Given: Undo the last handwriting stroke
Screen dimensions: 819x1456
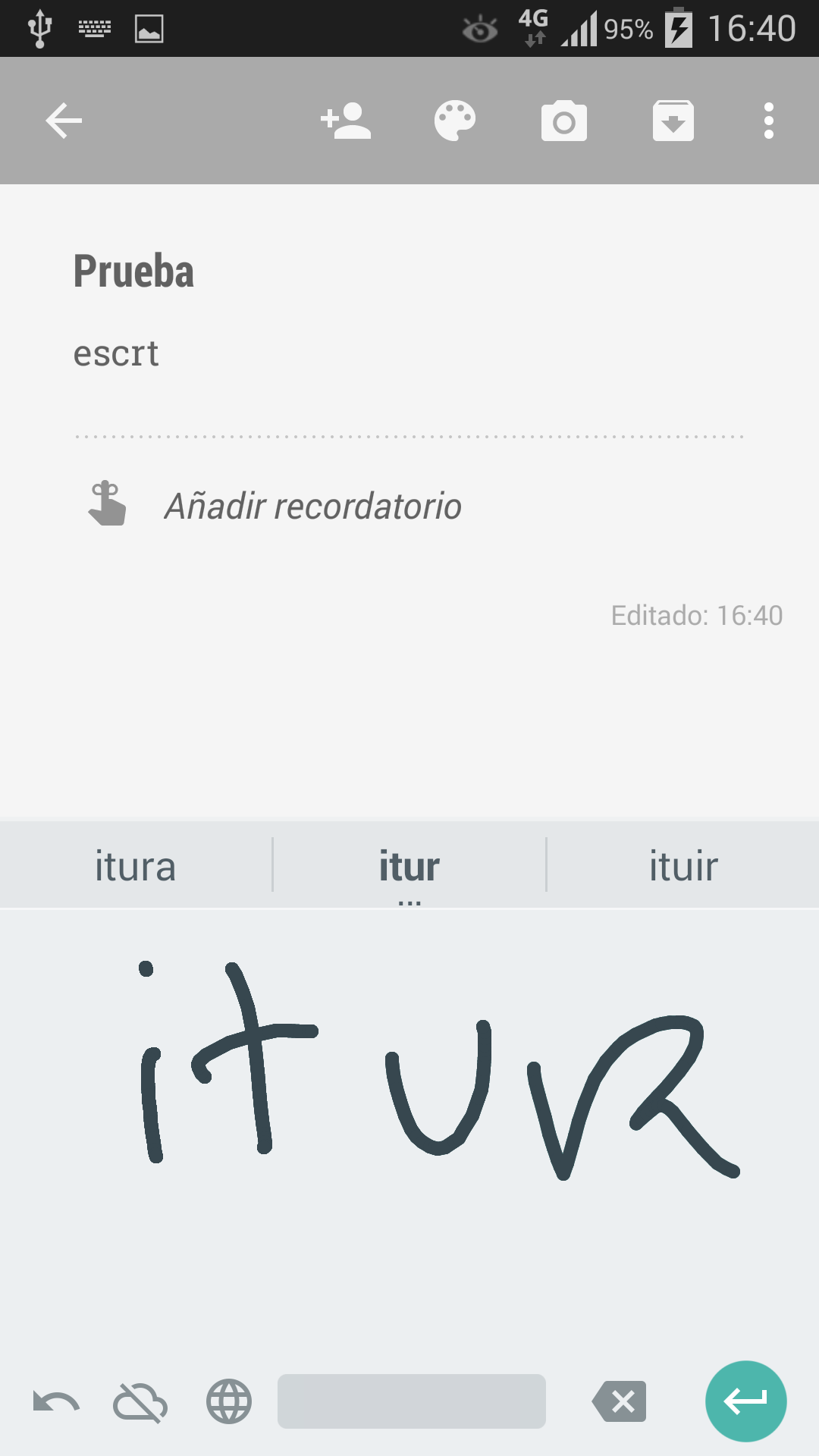Looking at the screenshot, I should (56, 1402).
